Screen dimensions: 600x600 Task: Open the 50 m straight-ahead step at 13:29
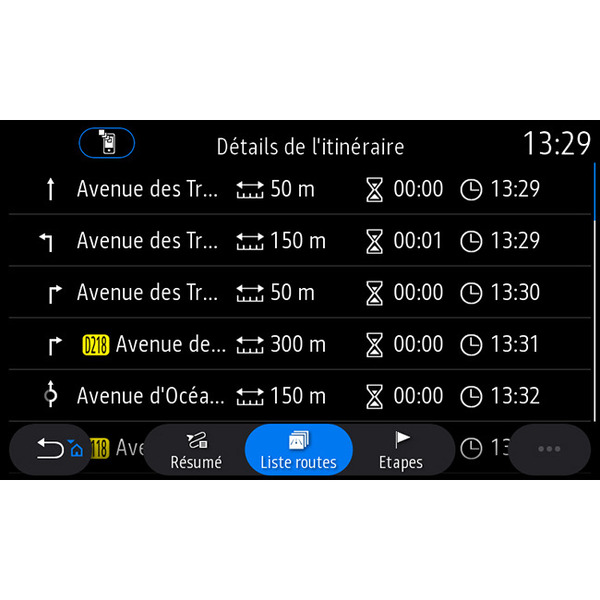pyautogui.click(x=300, y=189)
